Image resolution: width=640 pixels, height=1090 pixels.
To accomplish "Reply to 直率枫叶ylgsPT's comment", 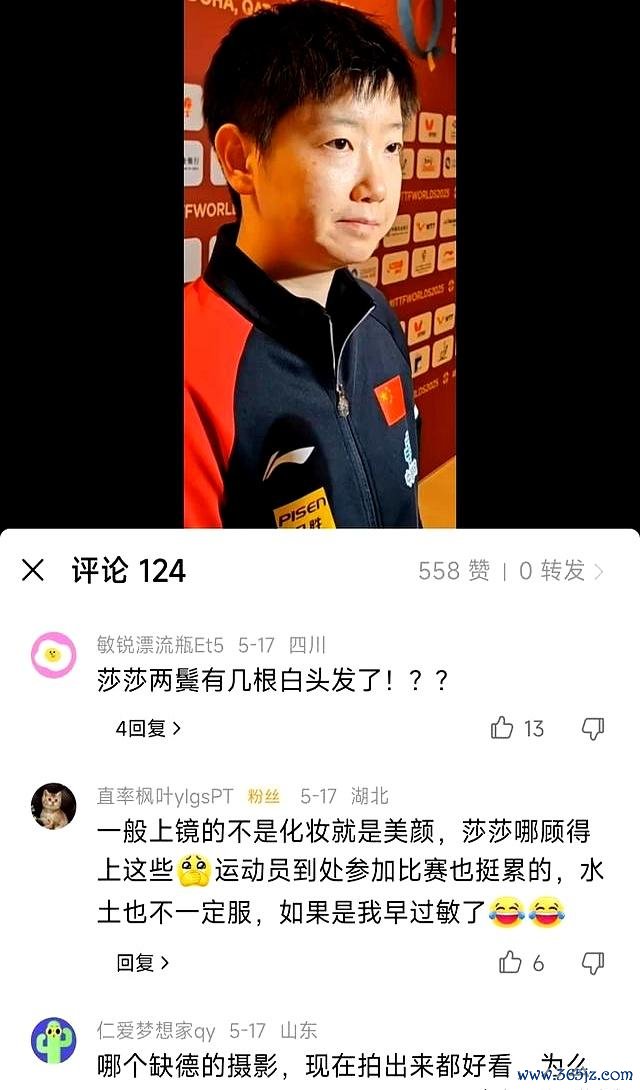I will [142, 962].
